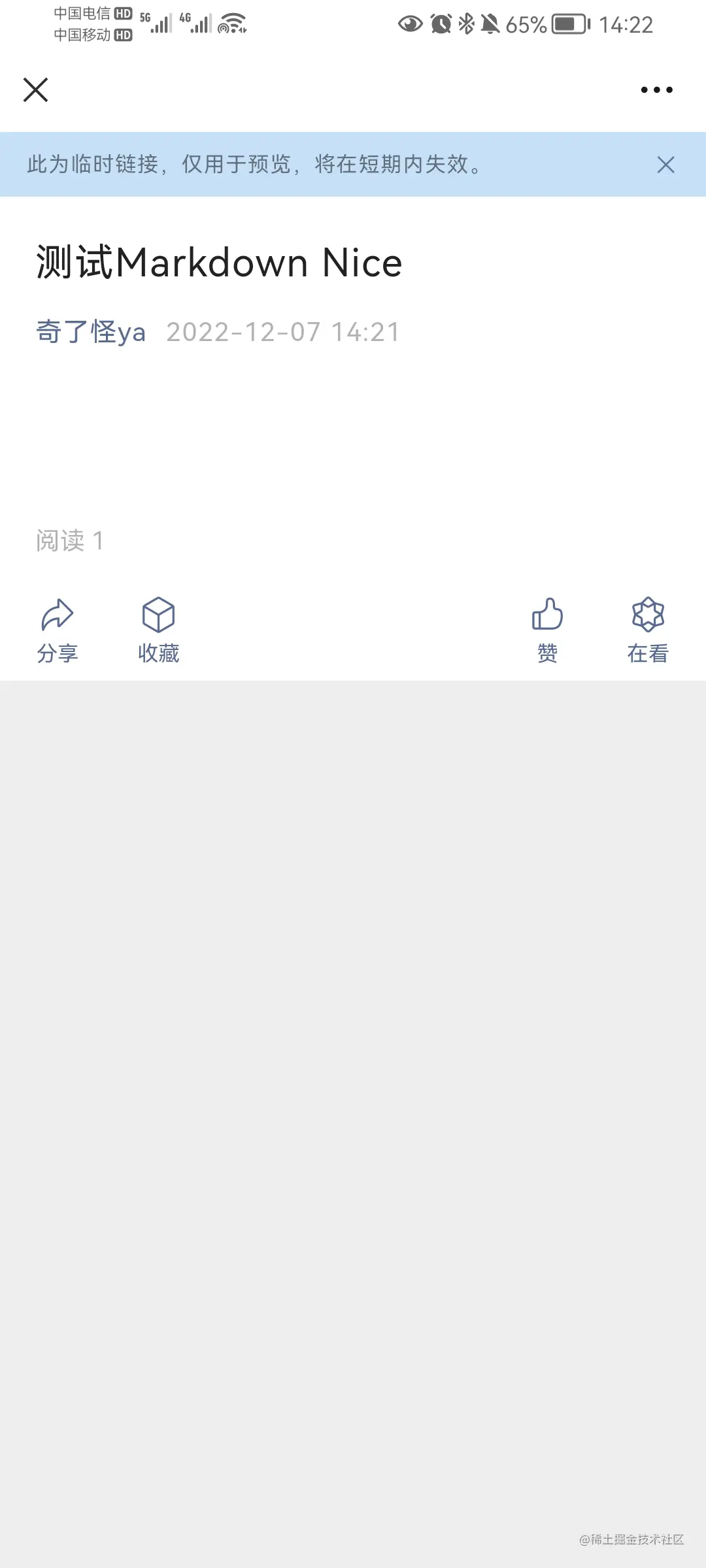Image resolution: width=706 pixels, height=1568 pixels.
Task: Open the three-dot overflow menu
Action: (656, 90)
